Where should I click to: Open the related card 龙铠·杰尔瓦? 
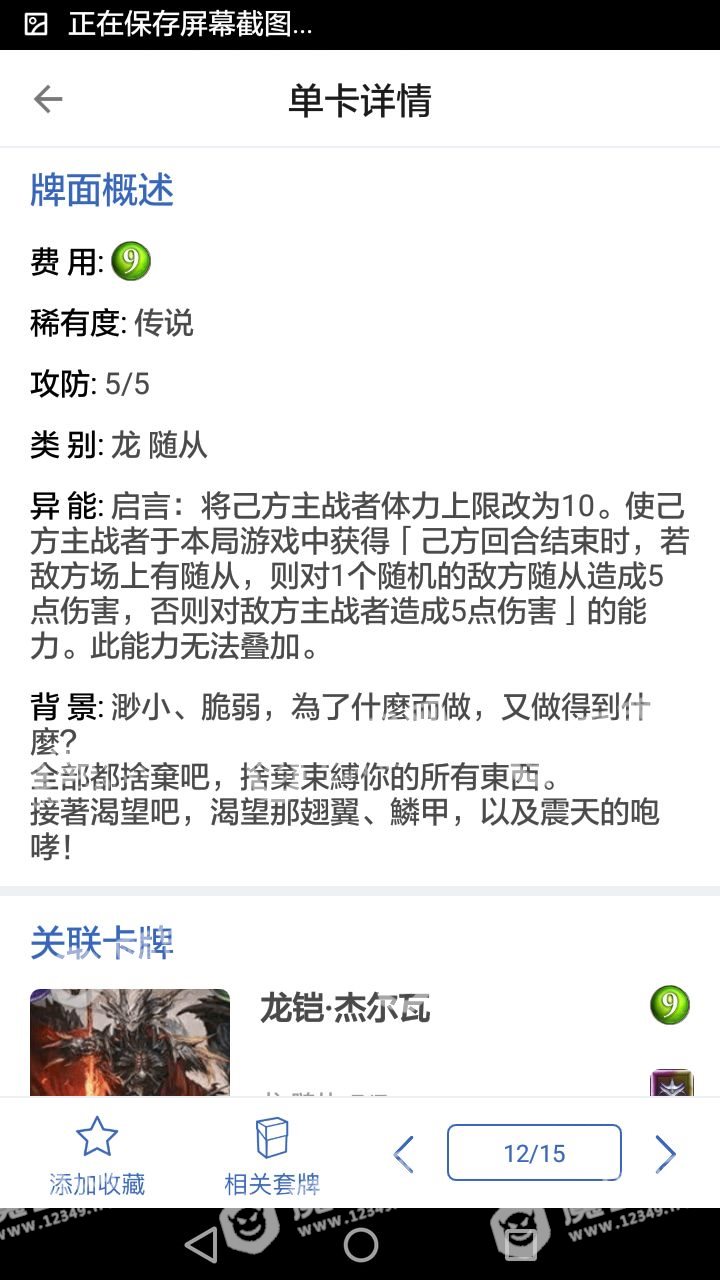pyautogui.click(x=345, y=1008)
